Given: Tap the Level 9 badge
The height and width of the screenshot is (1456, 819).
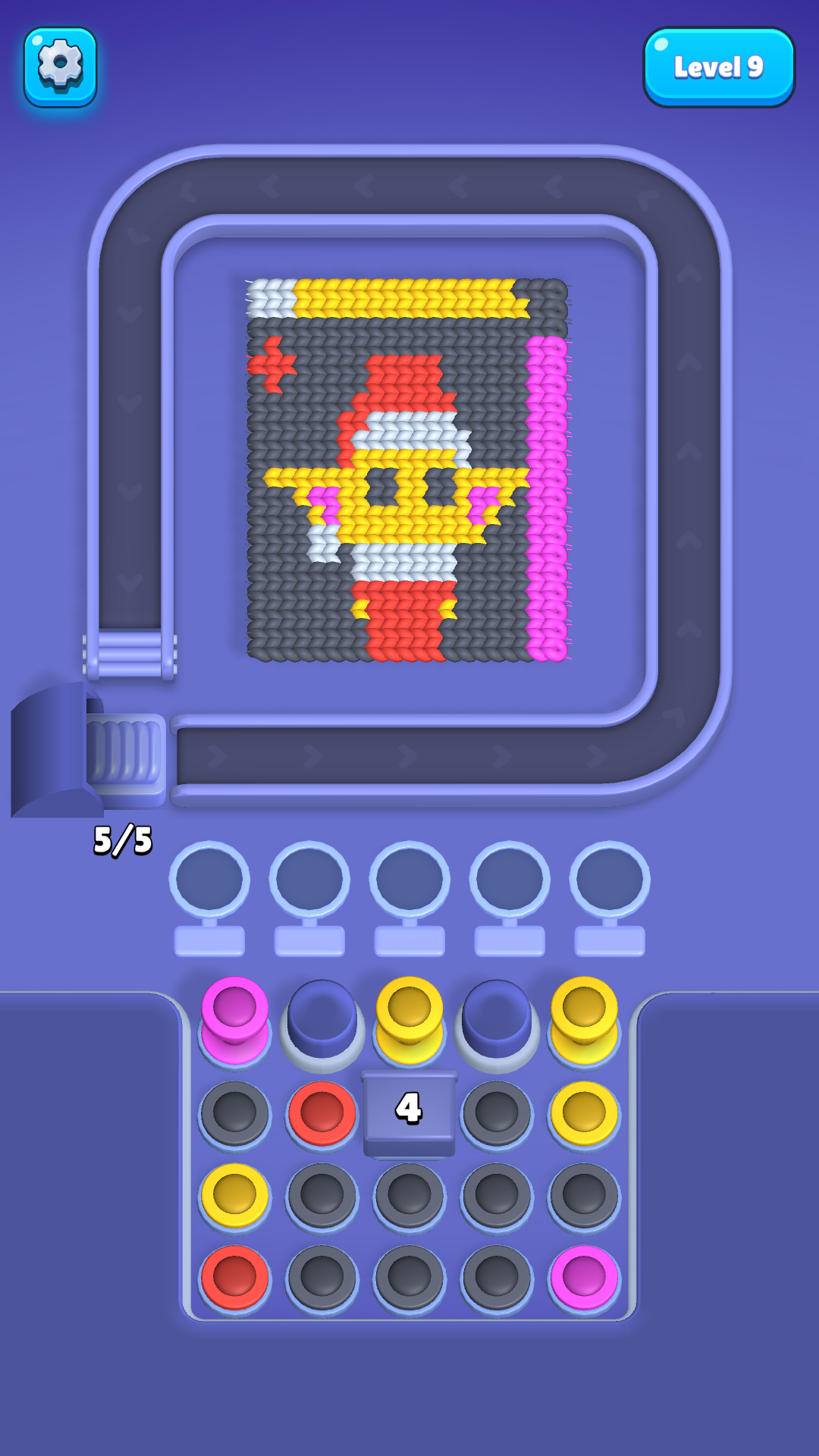Looking at the screenshot, I should pyautogui.click(x=718, y=67).
